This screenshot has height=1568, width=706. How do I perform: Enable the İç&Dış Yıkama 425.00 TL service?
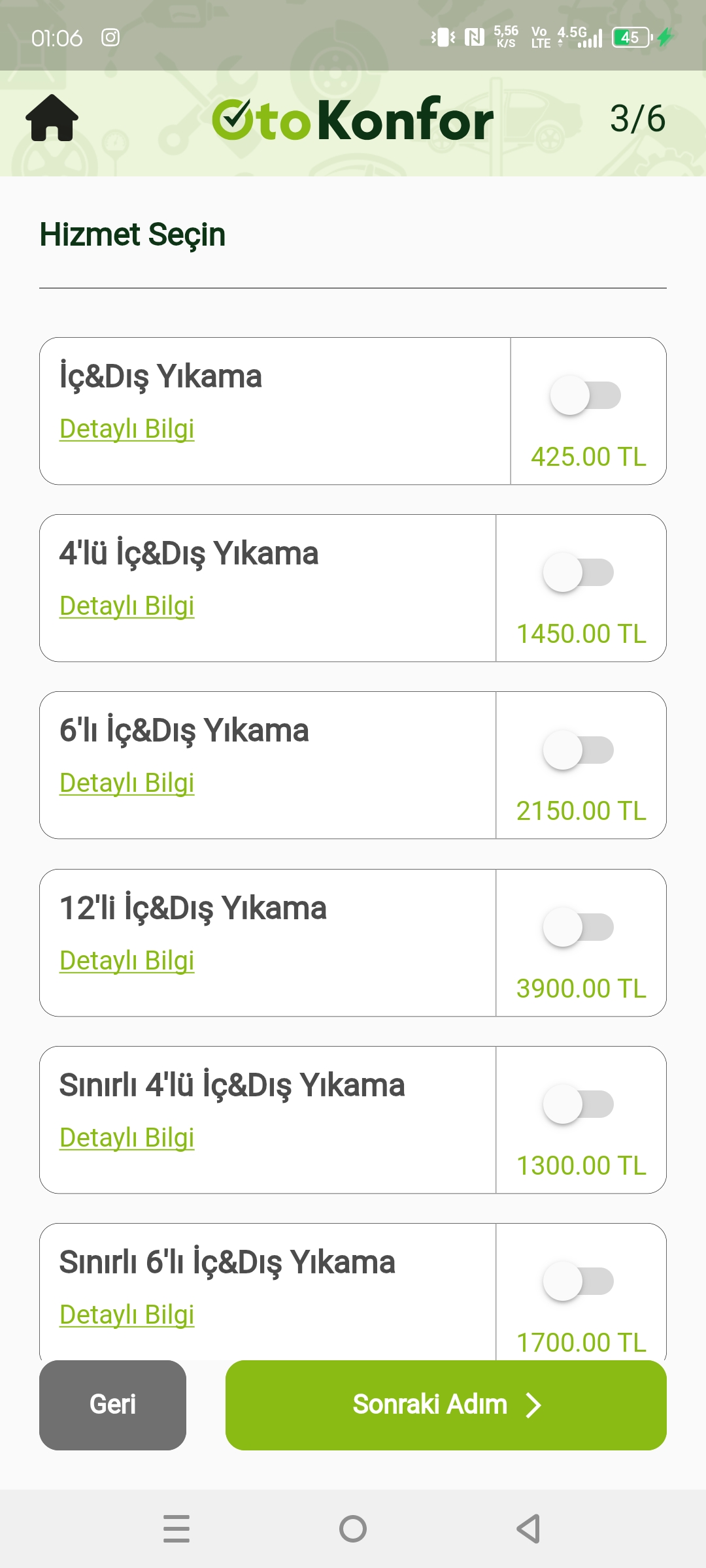coord(586,395)
